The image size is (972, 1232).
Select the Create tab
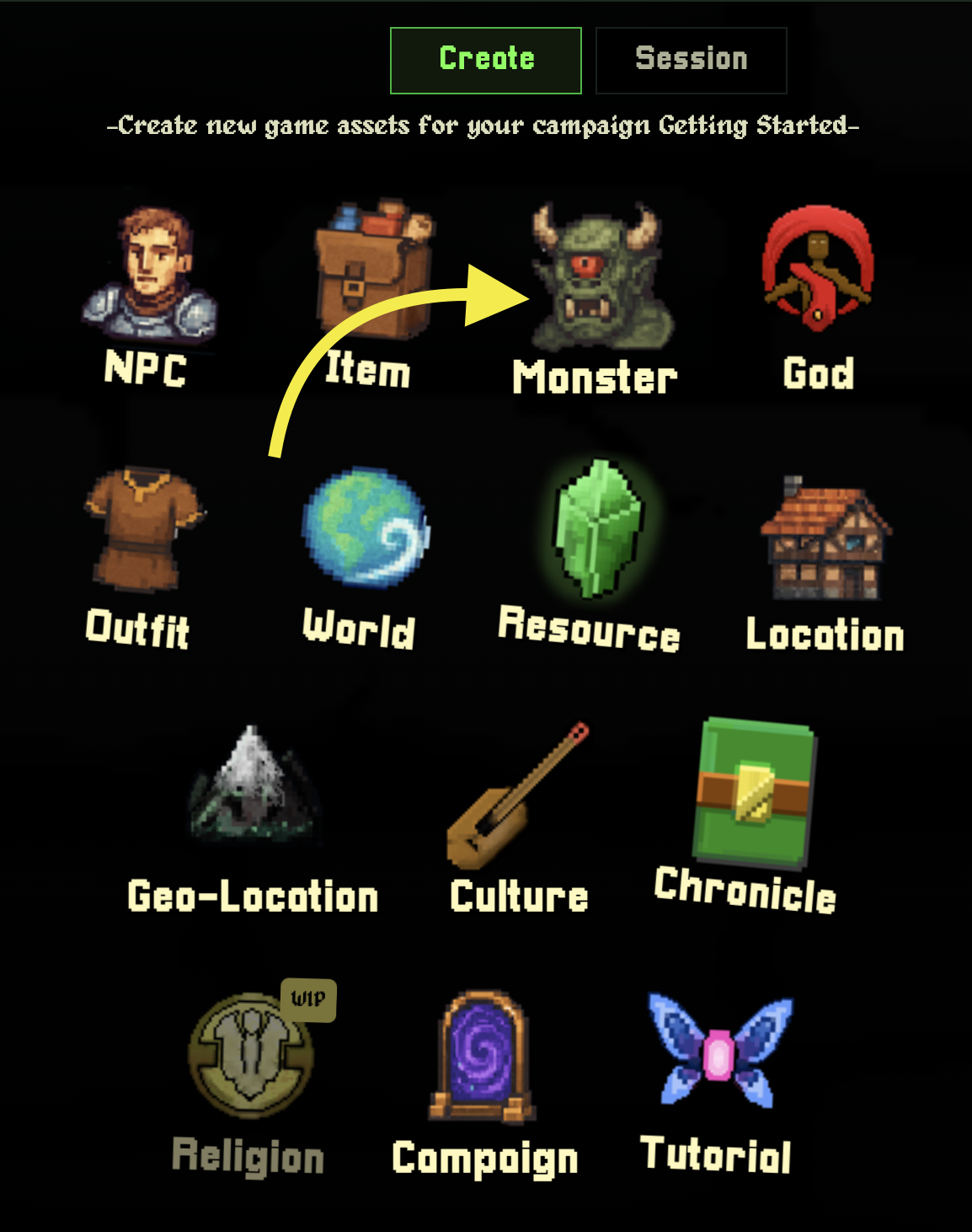(x=486, y=60)
